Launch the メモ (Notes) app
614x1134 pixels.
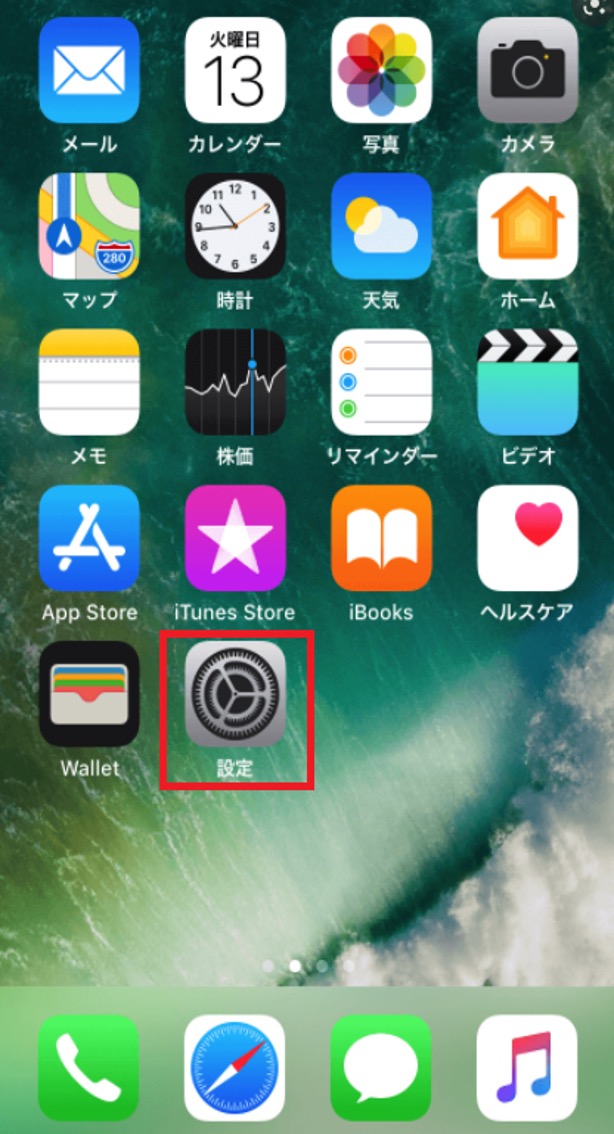(89, 381)
